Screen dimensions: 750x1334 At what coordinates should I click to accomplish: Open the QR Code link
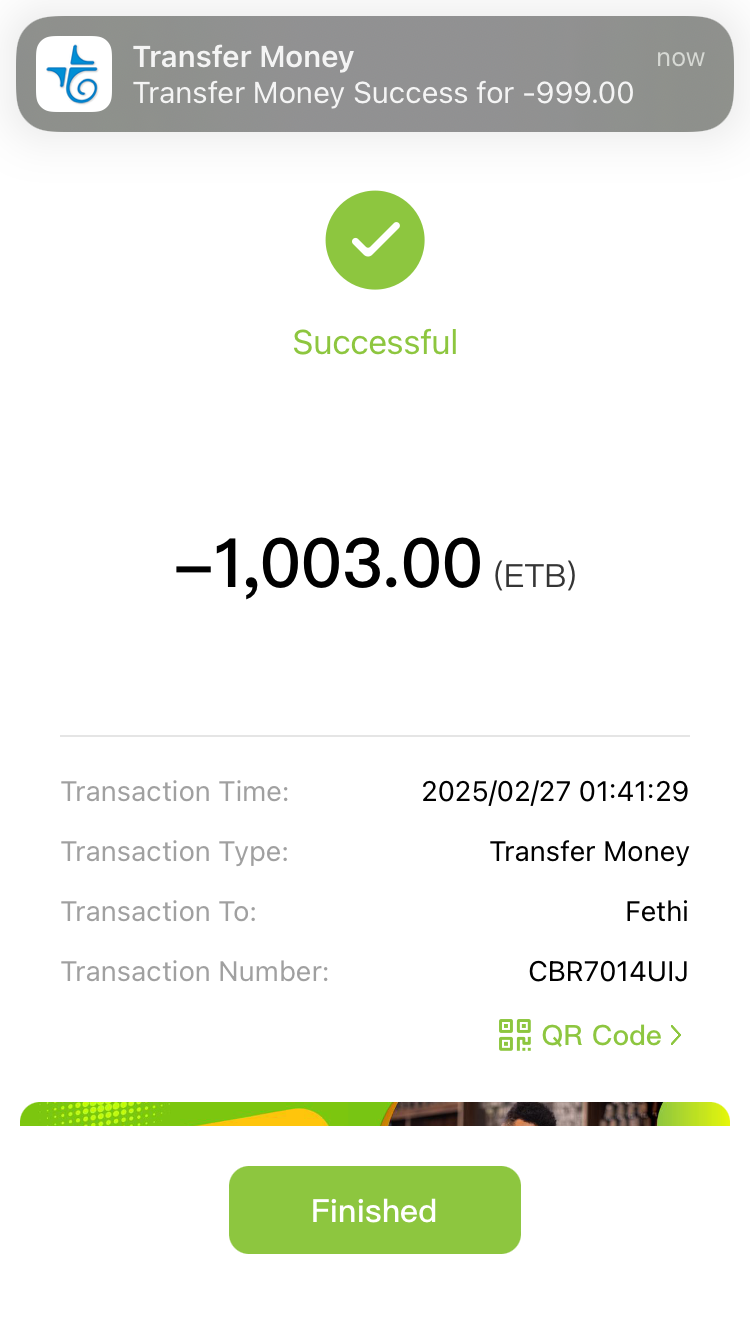[591, 1035]
